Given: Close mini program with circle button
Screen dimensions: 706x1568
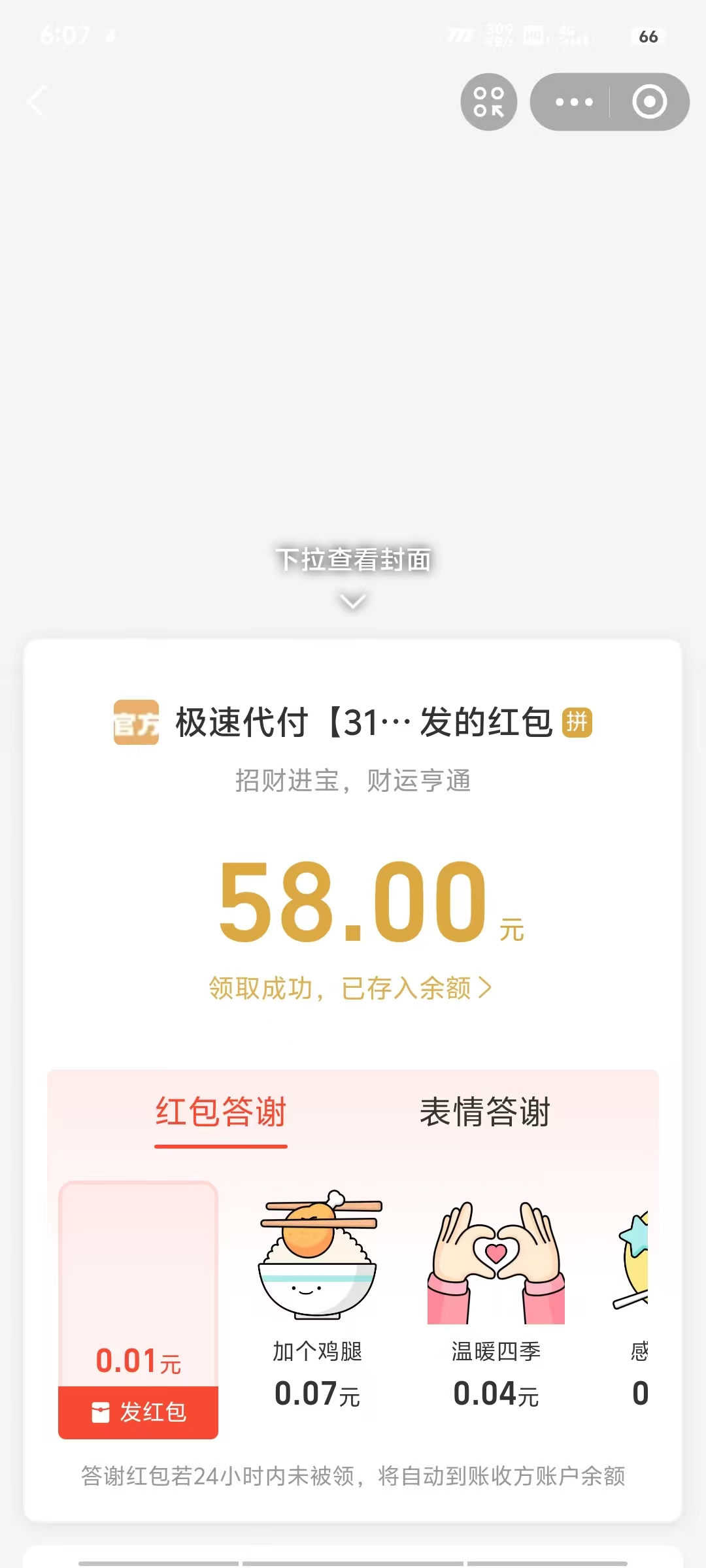Looking at the screenshot, I should [x=649, y=102].
